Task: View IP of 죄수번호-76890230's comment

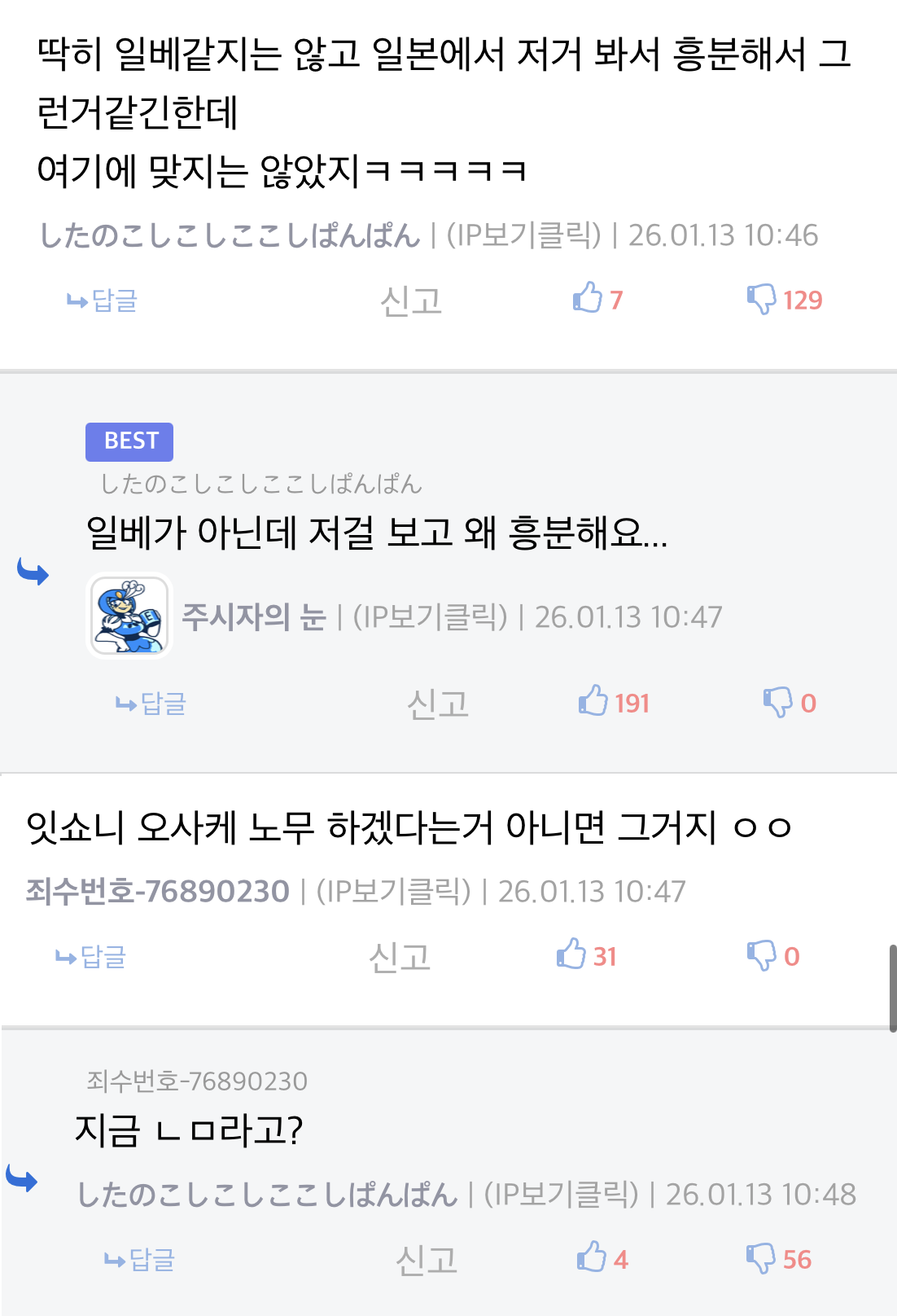Action: coord(393,892)
